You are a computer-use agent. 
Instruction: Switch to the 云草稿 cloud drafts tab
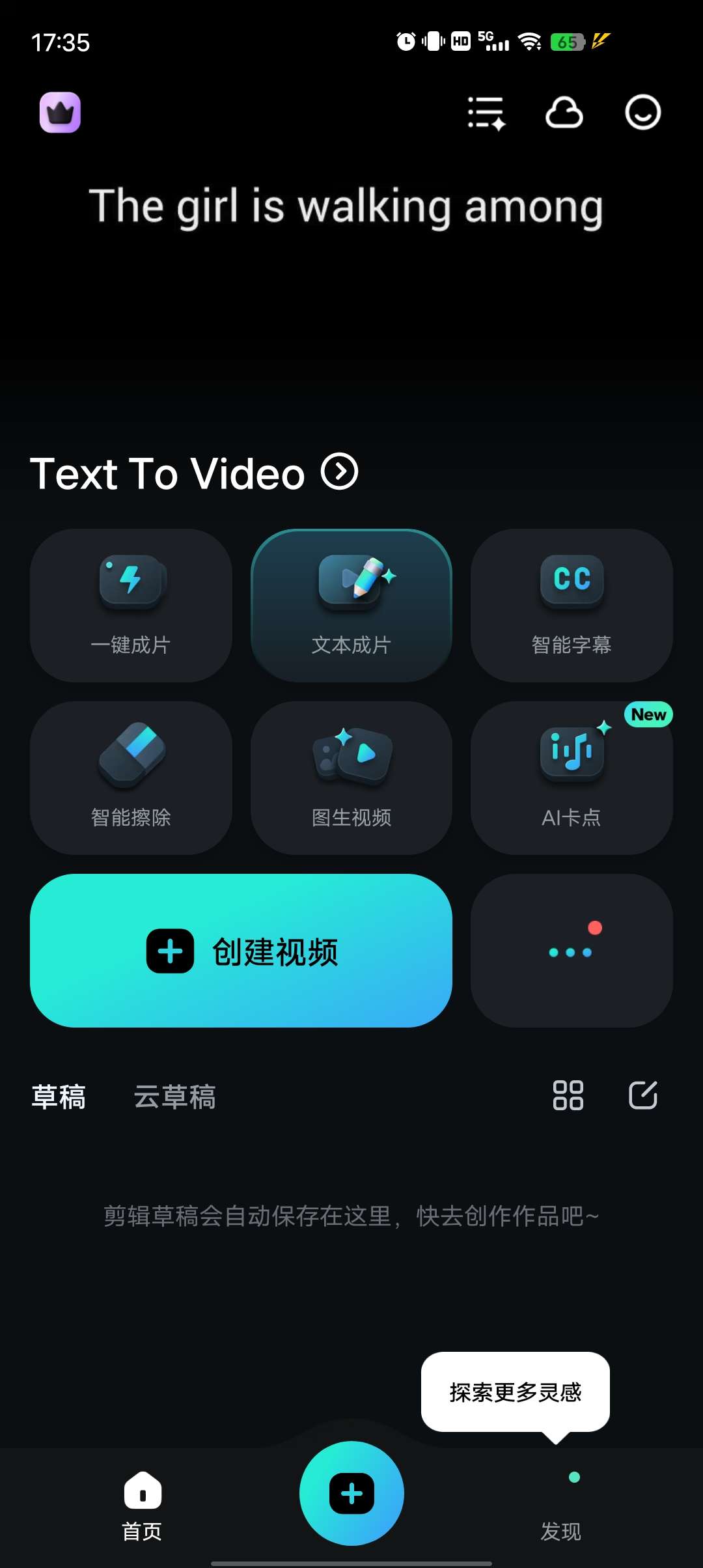[174, 1097]
